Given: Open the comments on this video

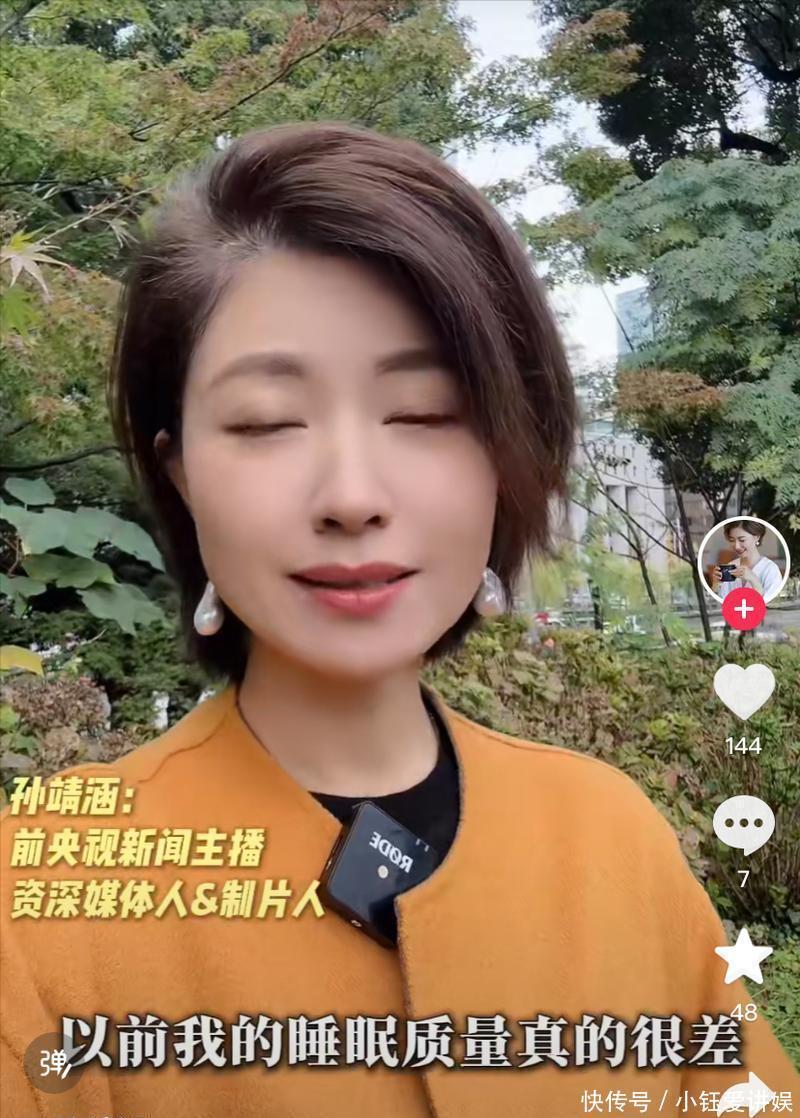Looking at the screenshot, I should point(744,825).
